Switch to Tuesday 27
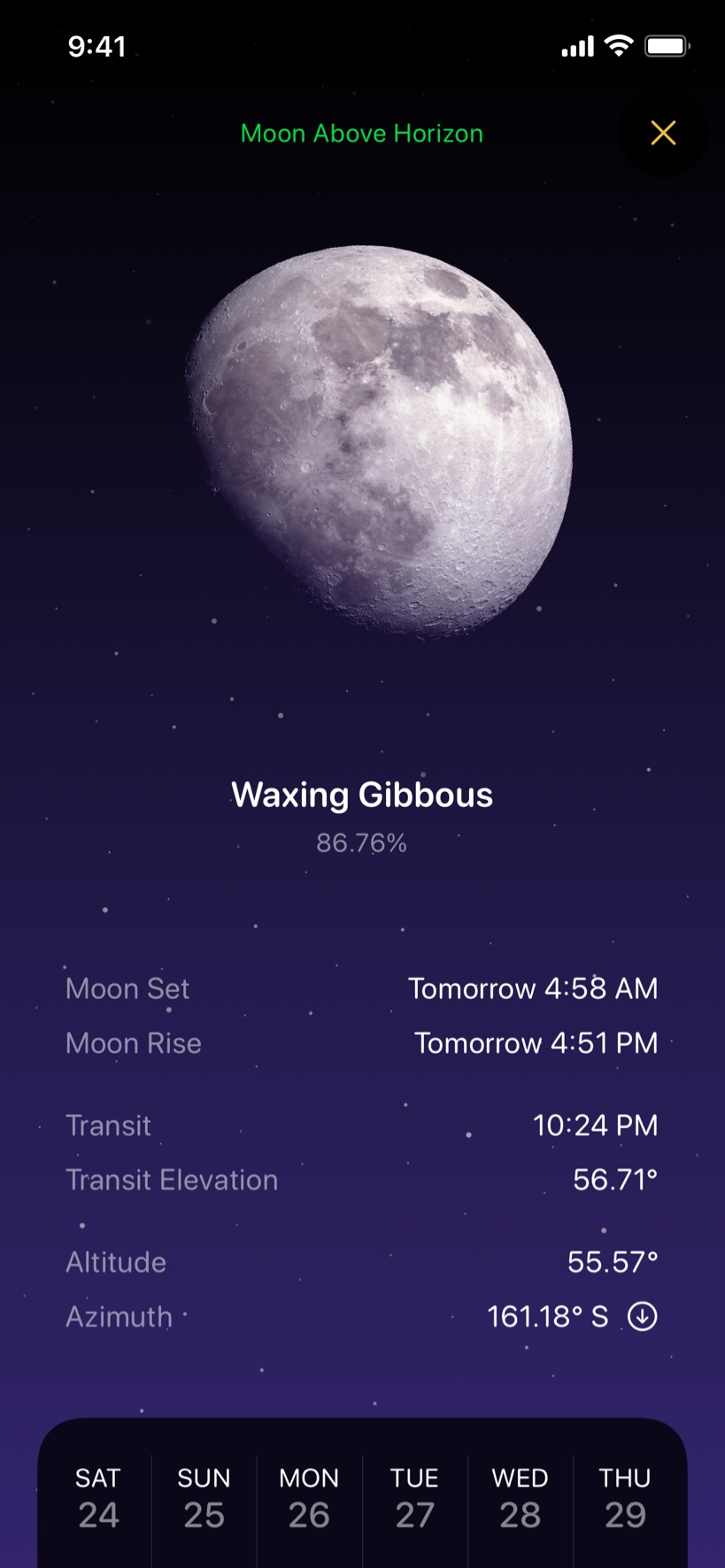The width and height of the screenshot is (725, 1568). click(414, 1497)
